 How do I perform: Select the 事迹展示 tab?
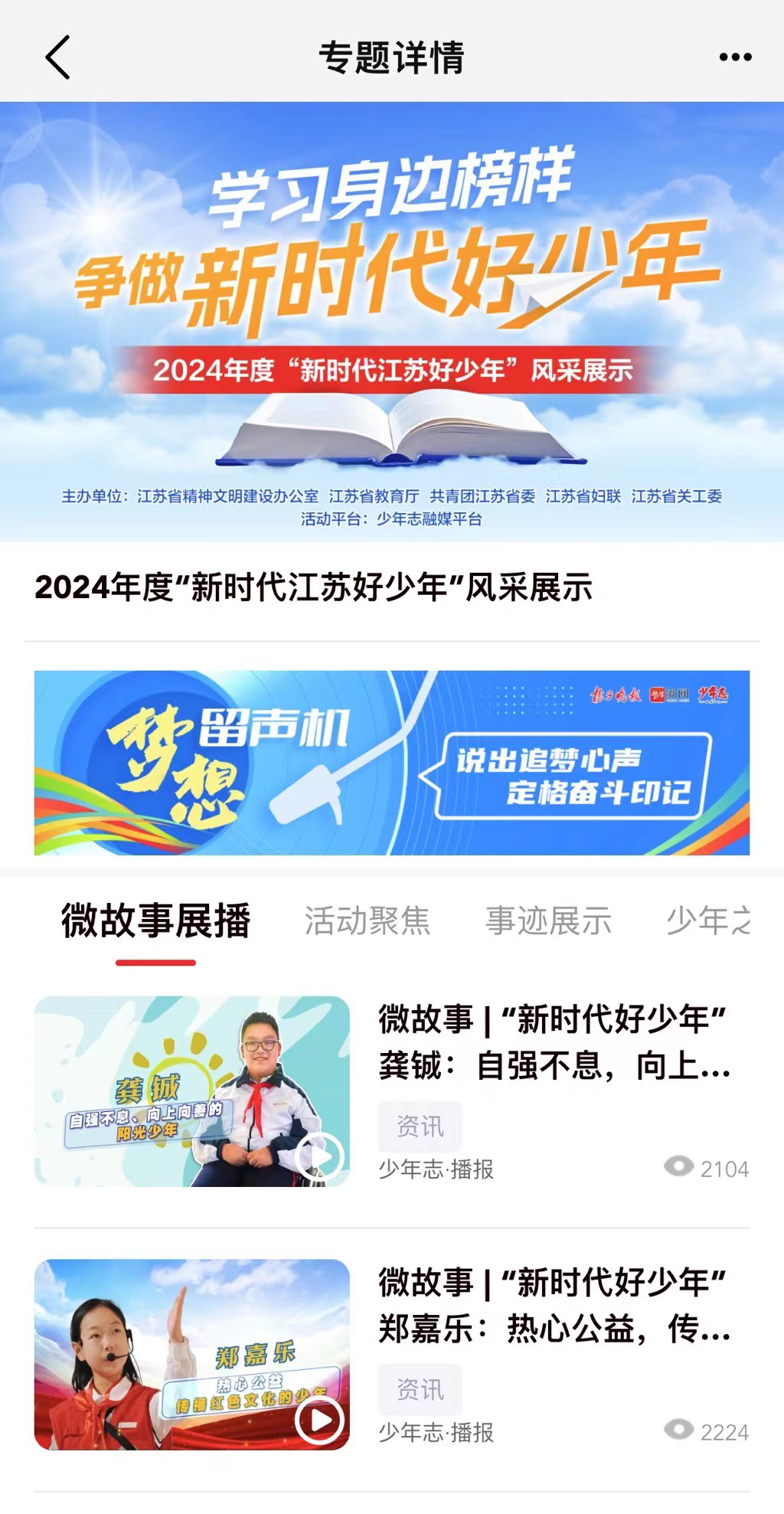[548, 920]
